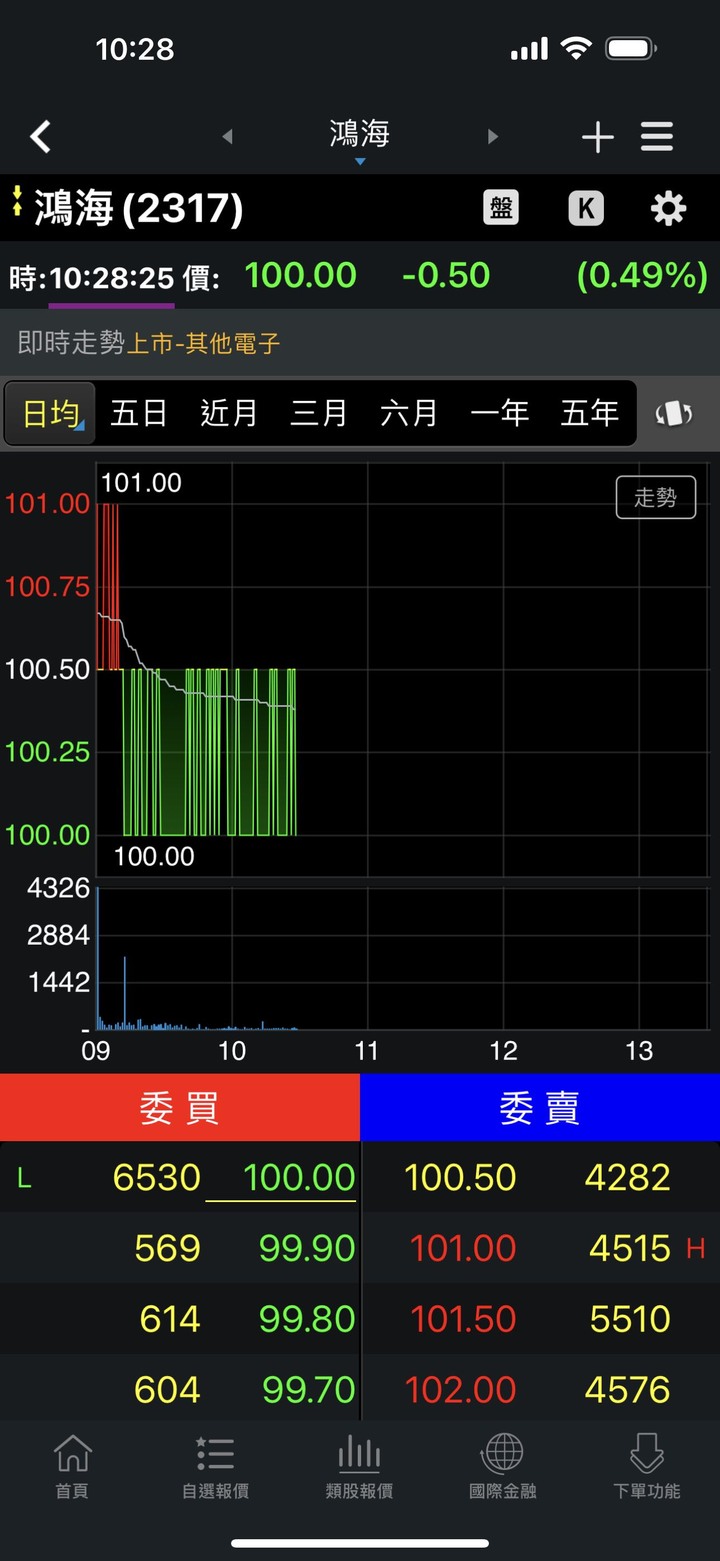The width and height of the screenshot is (720, 1561).
Task: Open the hamburger menu
Action: (x=657, y=137)
